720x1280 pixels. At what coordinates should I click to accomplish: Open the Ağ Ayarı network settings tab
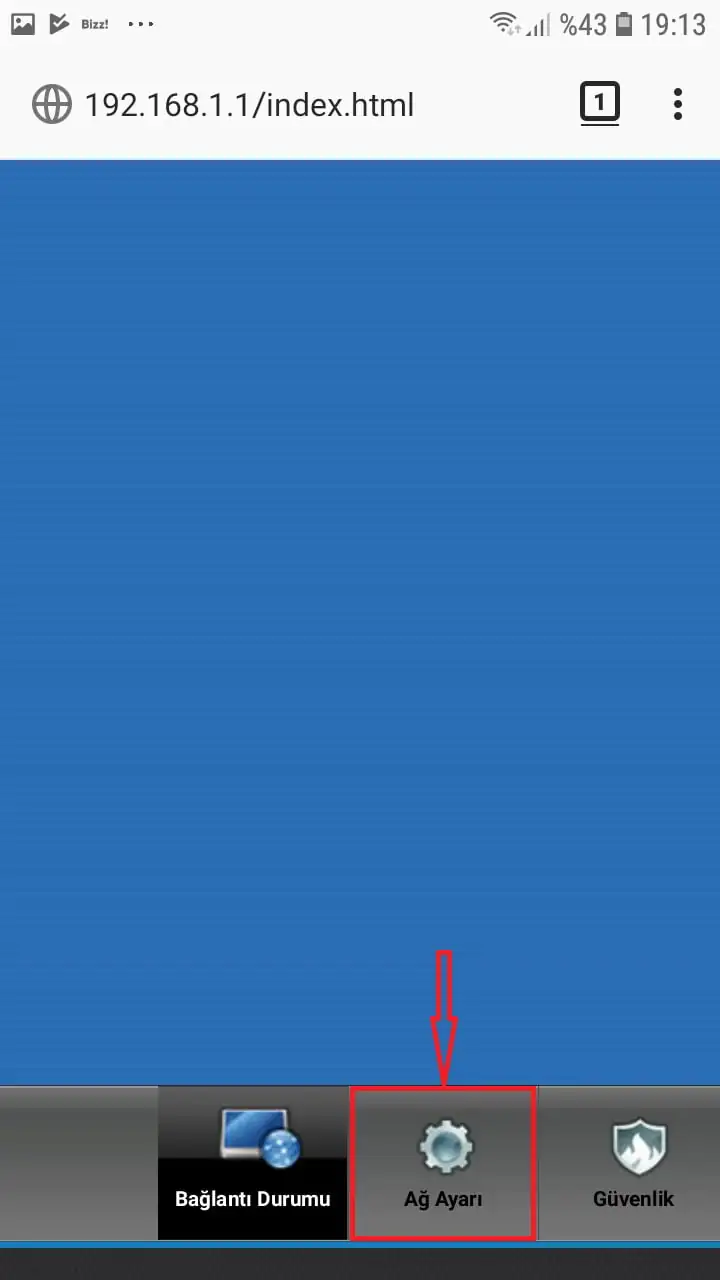coord(443,1165)
